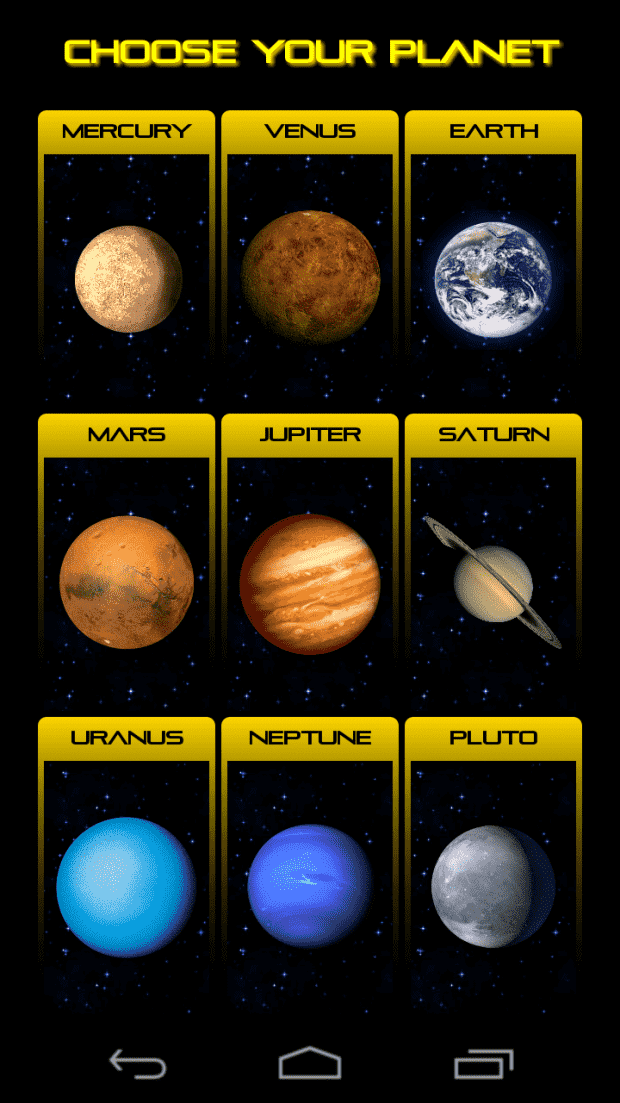Open the Mars planet tile

(x=127, y=562)
